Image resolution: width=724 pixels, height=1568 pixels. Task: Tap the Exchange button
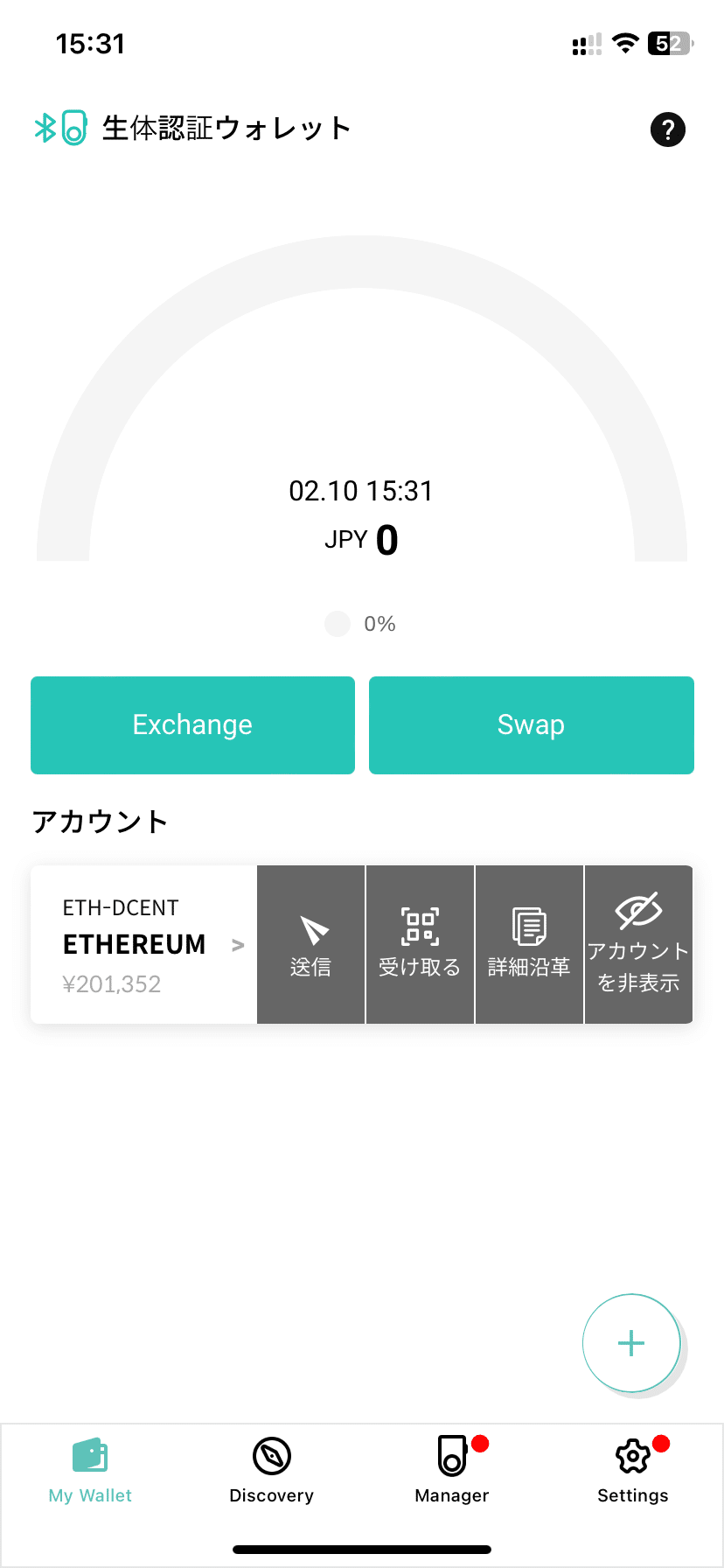point(192,725)
